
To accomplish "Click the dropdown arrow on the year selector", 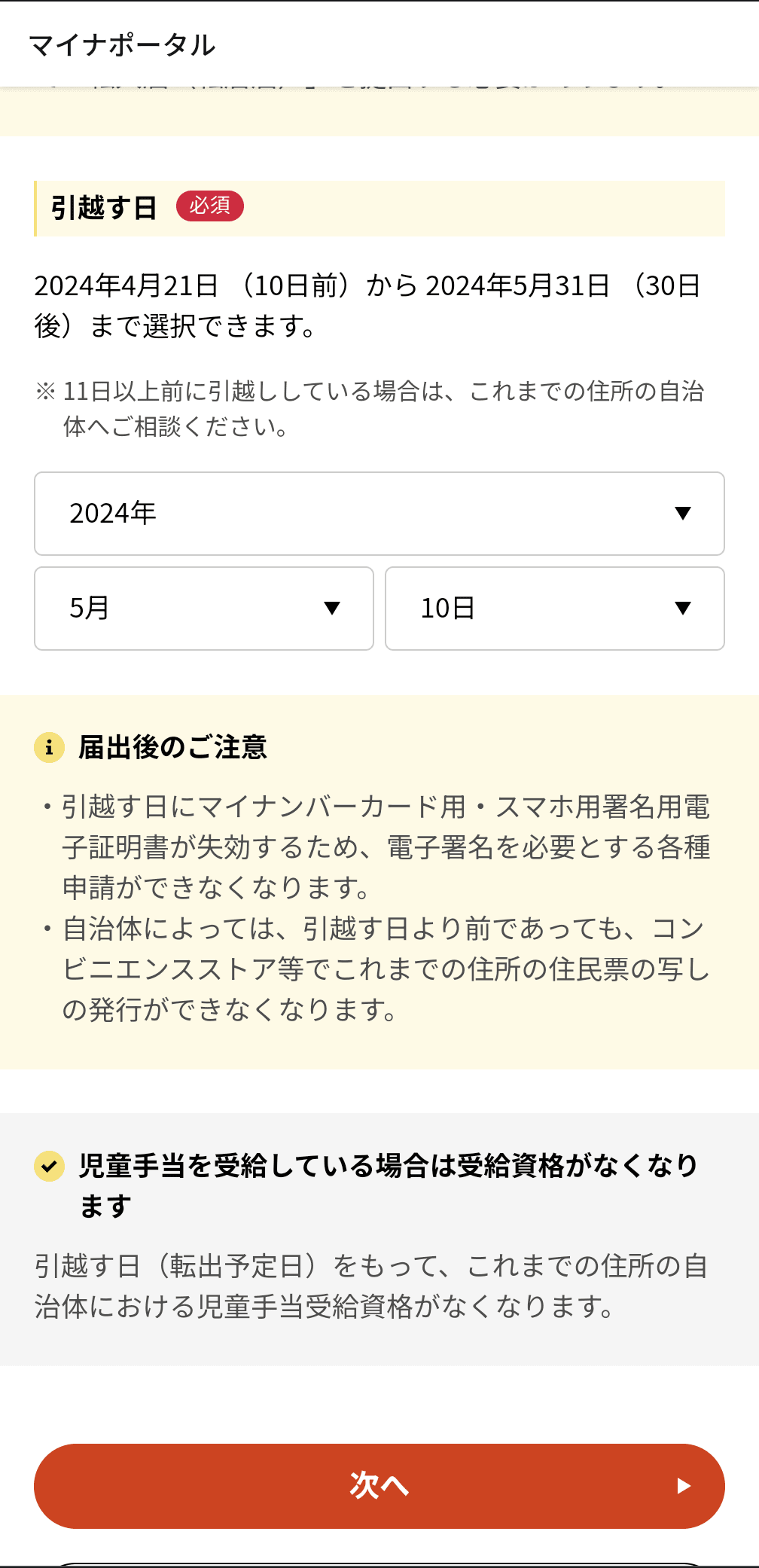I will (681, 514).
